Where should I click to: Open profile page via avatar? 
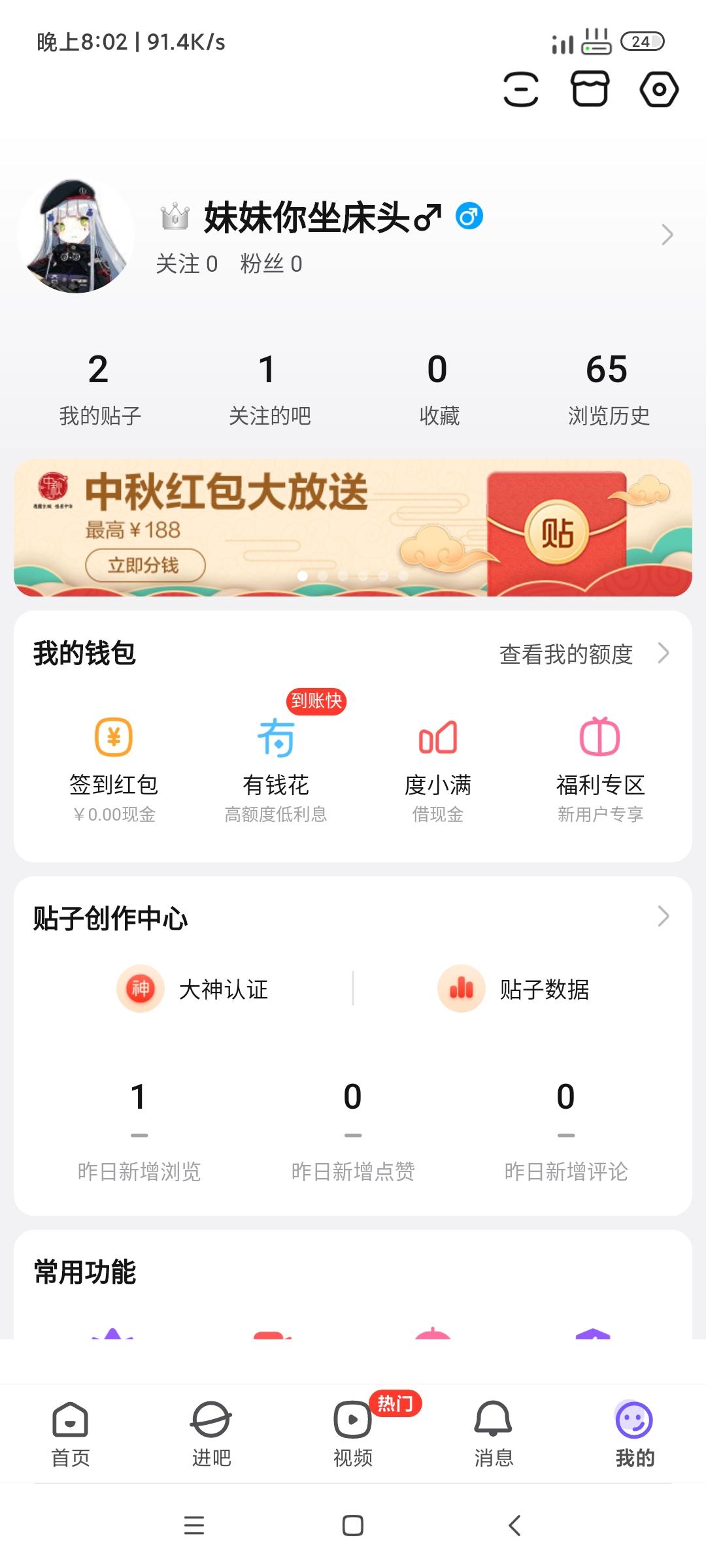pyautogui.click(x=76, y=235)
